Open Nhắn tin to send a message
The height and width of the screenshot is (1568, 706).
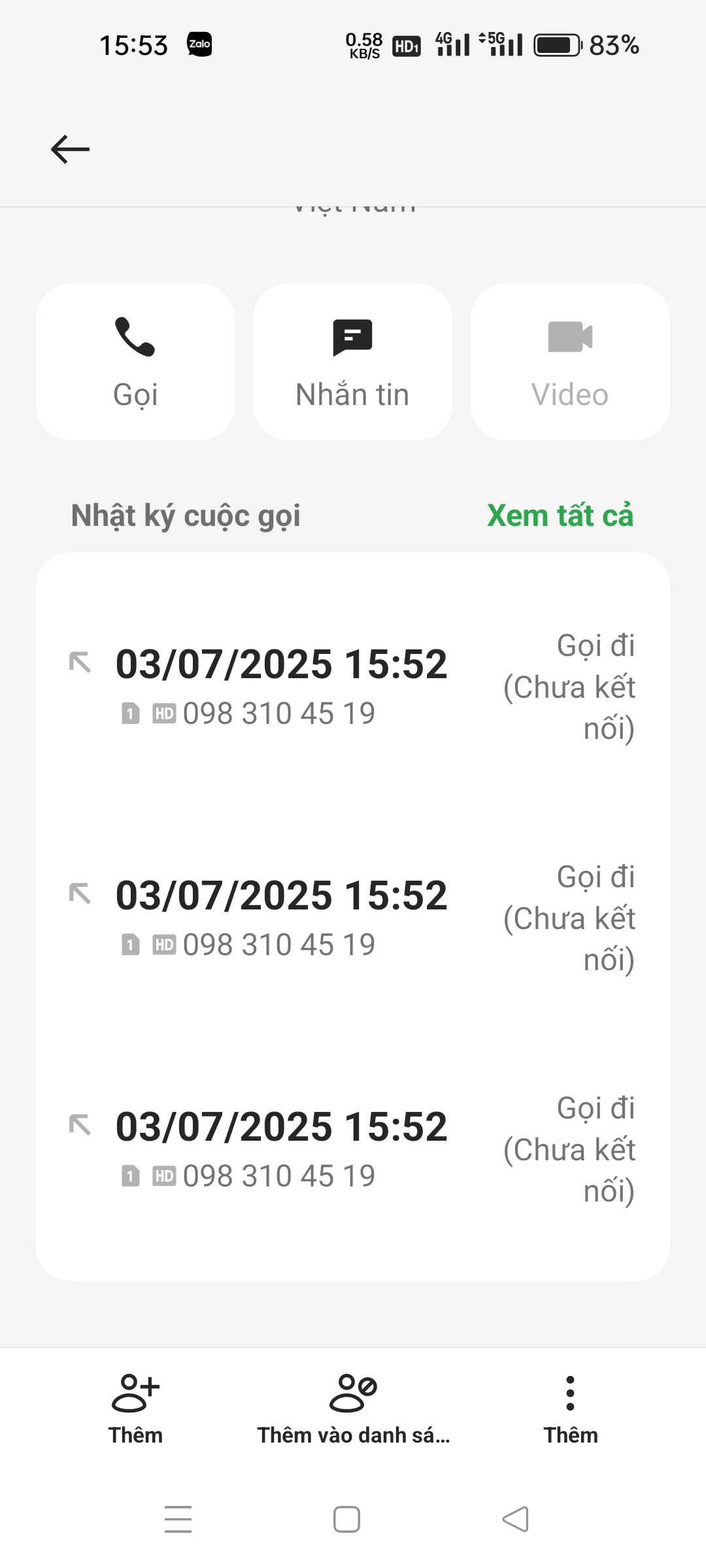tap(352, 361)
